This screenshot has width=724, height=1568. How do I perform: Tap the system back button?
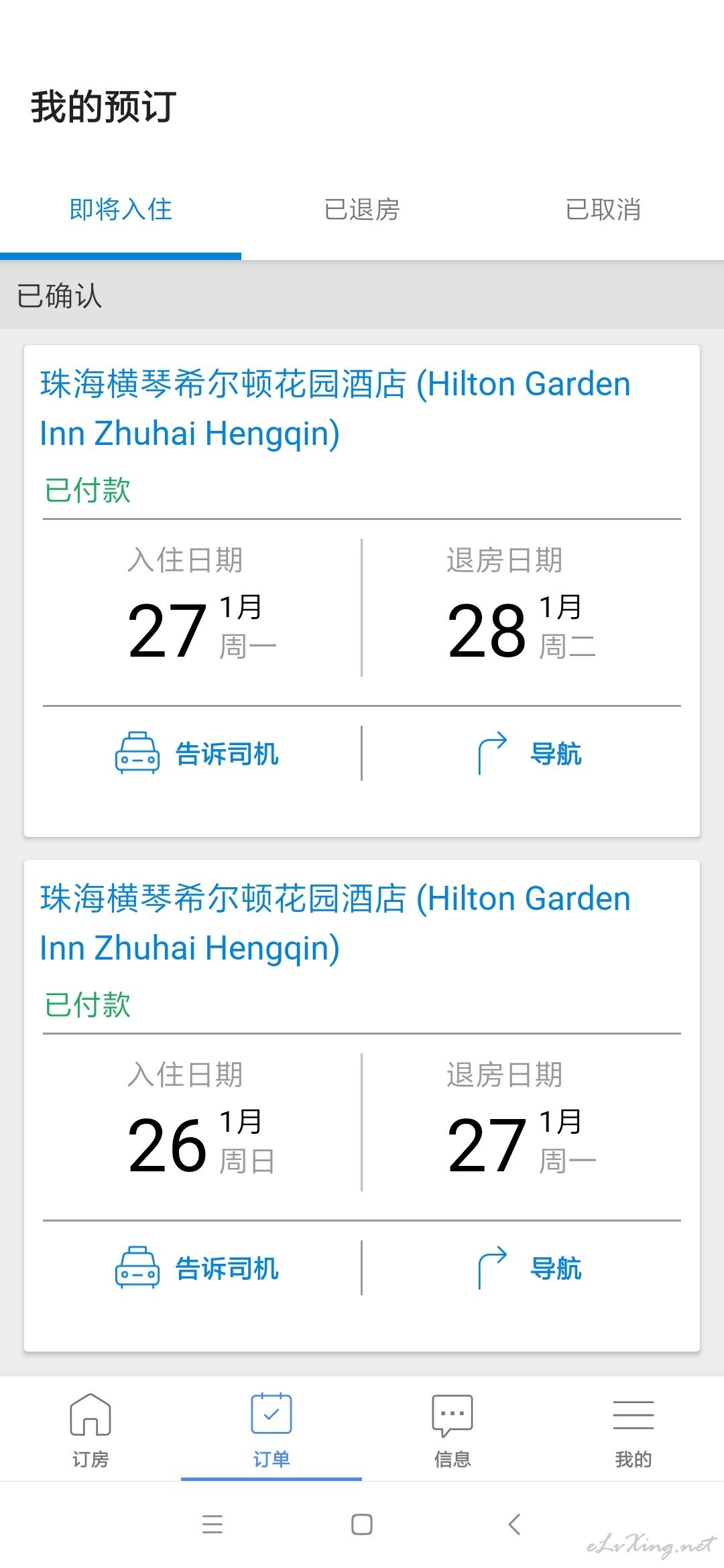(x=514, y=1524)
